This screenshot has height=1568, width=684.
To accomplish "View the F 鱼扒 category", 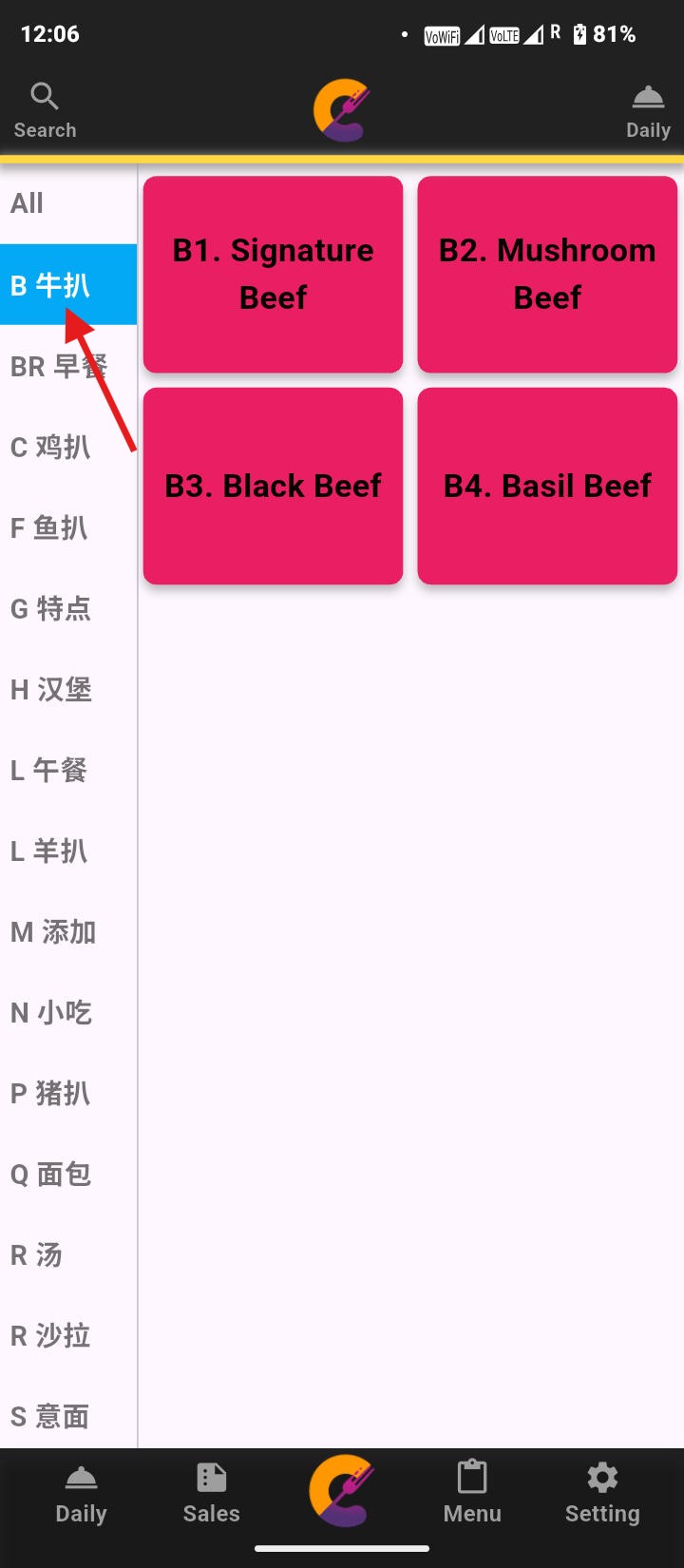I will 49,527.
